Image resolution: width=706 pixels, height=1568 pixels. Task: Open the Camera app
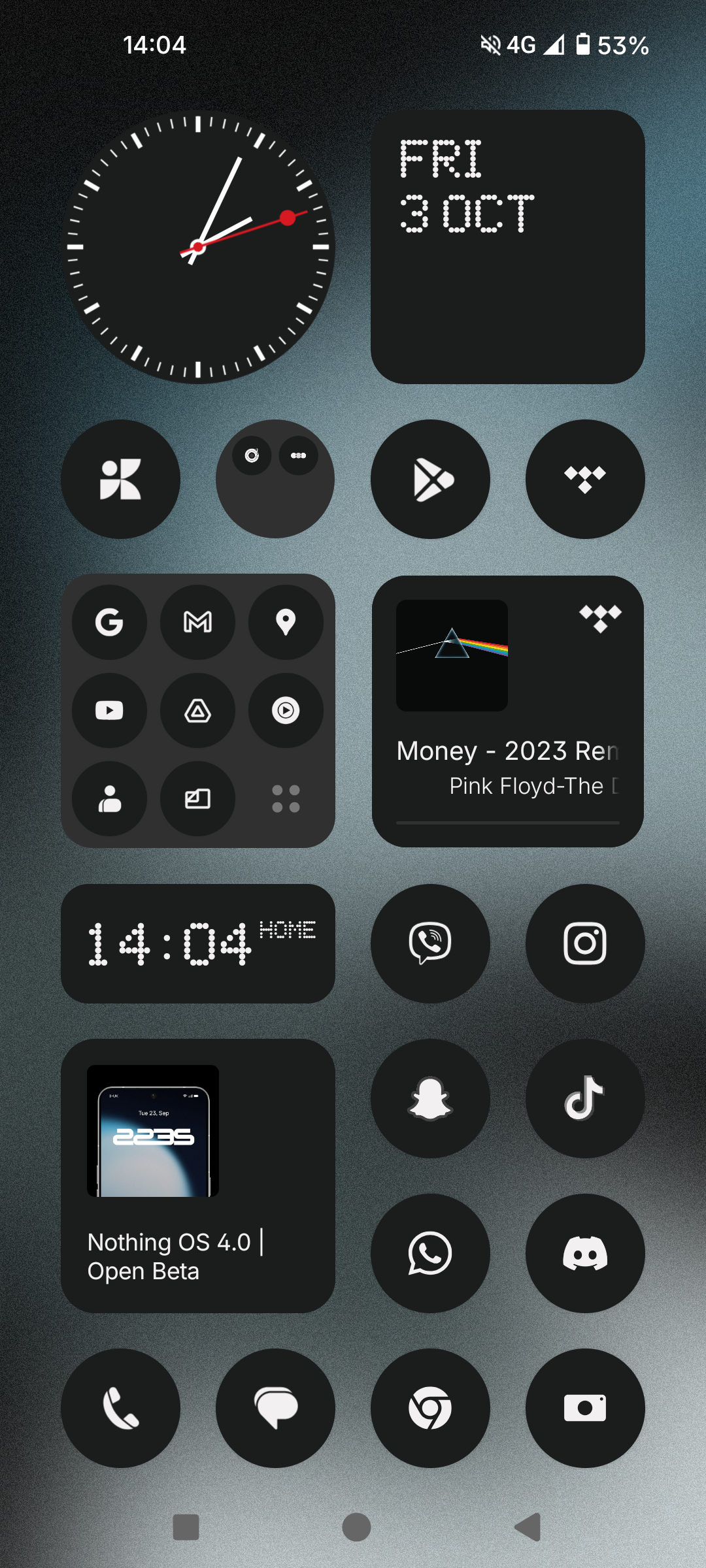coord(585,1408)
